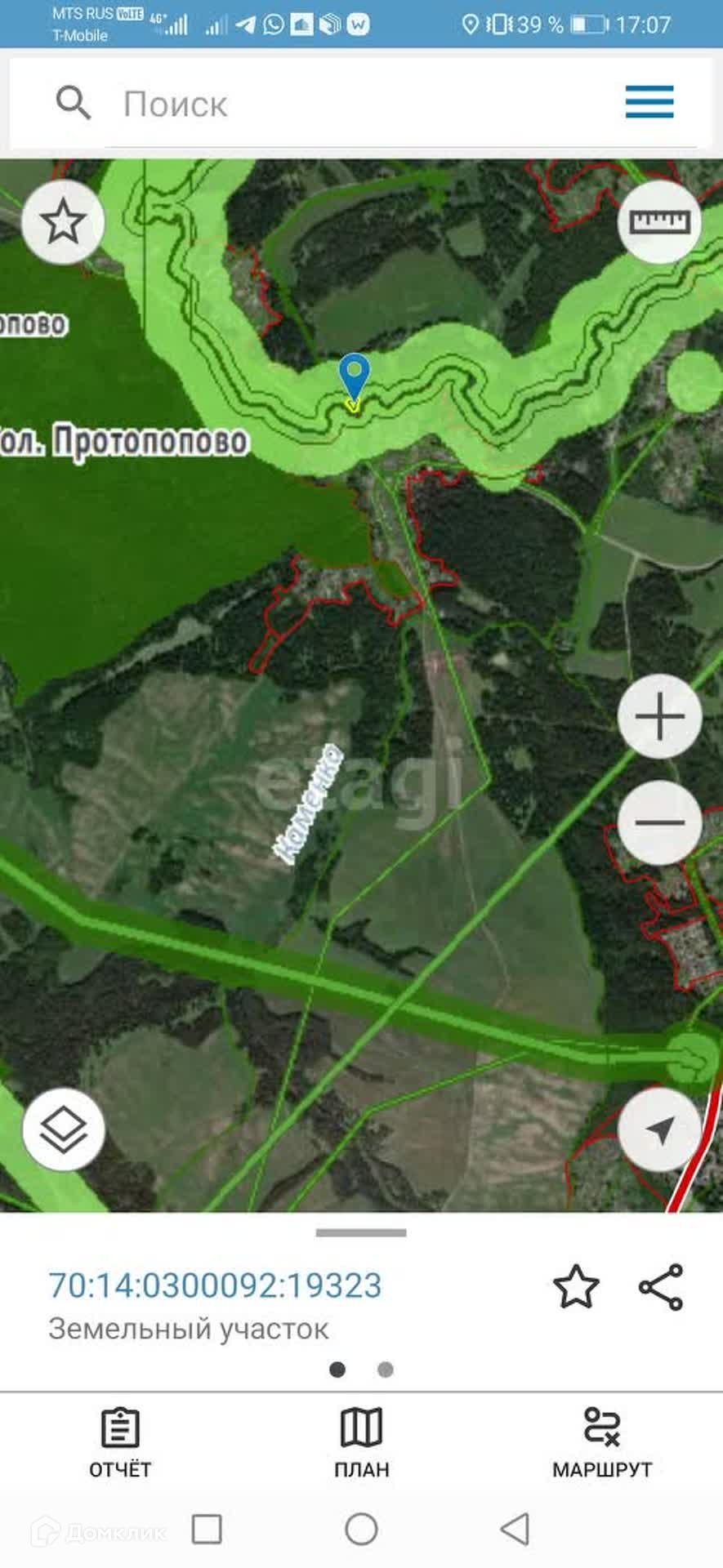The width and height of the screenshot is (723, 1568).
Task: Go back using system navigation
Action: [515, 1529]
